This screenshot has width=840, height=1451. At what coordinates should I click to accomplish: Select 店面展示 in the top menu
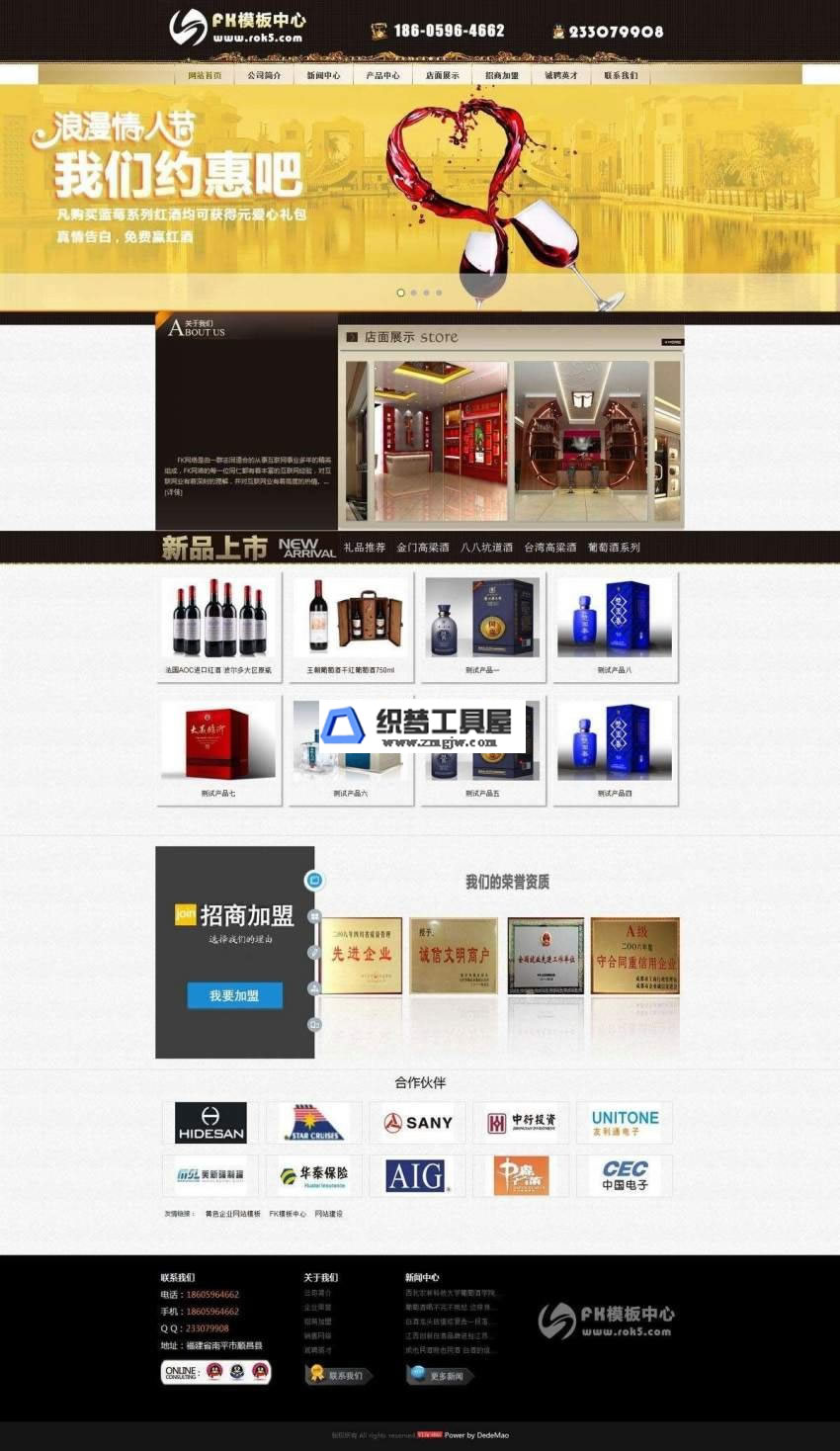click(442, 75)
